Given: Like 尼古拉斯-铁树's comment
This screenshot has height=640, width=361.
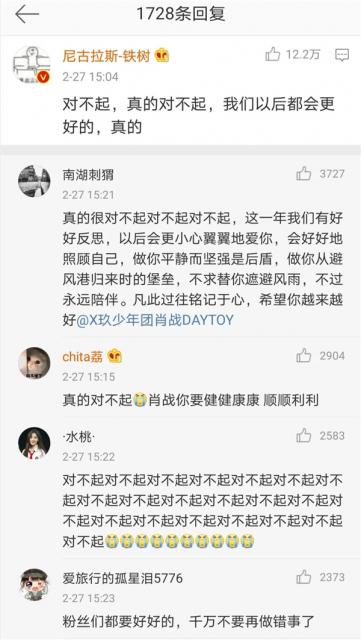Looking at the screenshot, I should click(272, 54).
